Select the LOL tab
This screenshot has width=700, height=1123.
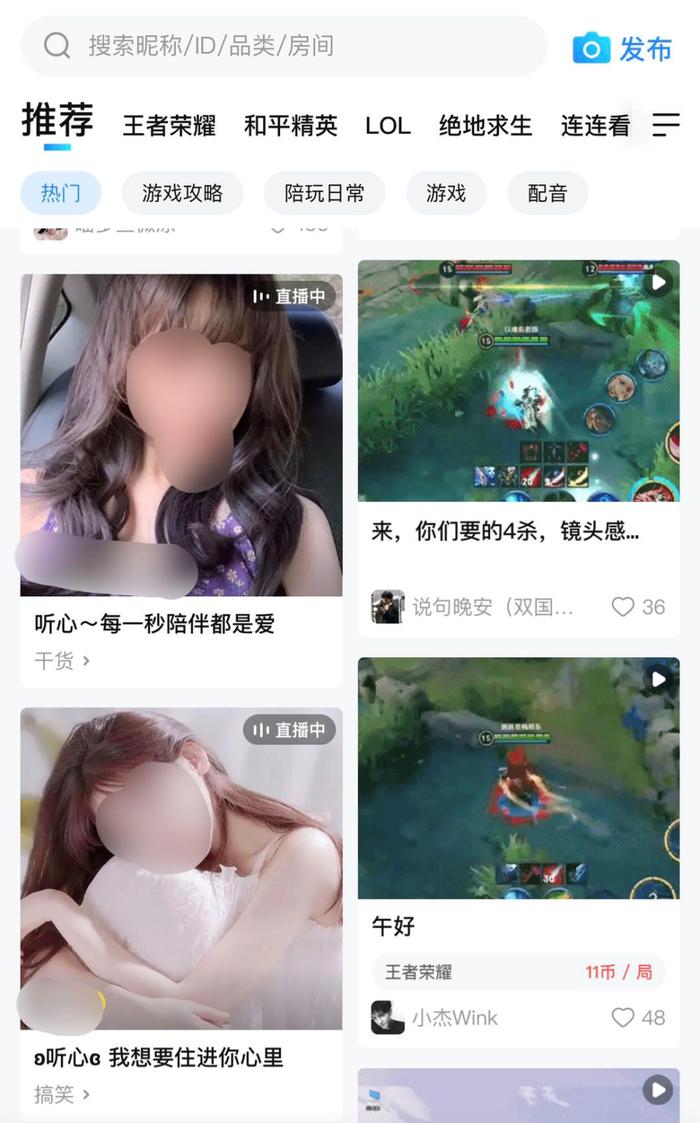pyautogui.click(x=388, y=126)
